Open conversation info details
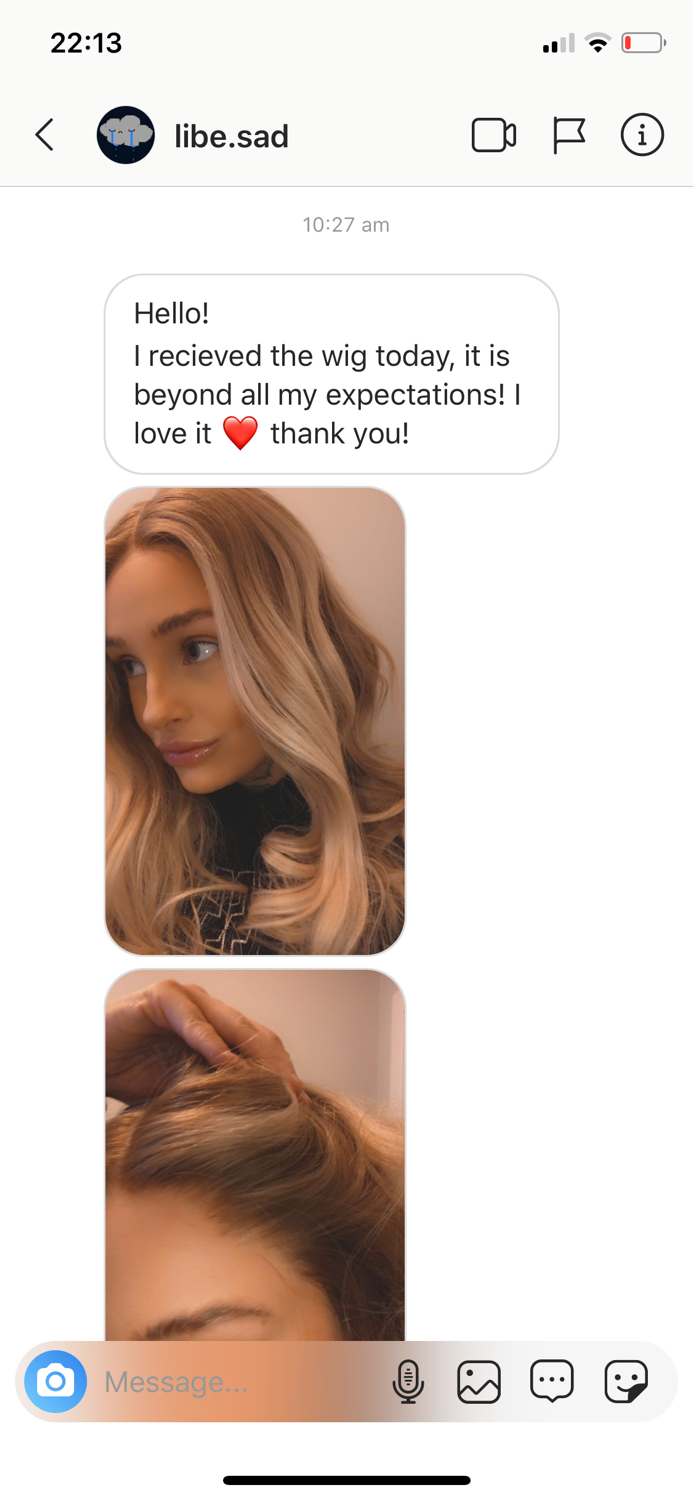 tap(642, 135)
